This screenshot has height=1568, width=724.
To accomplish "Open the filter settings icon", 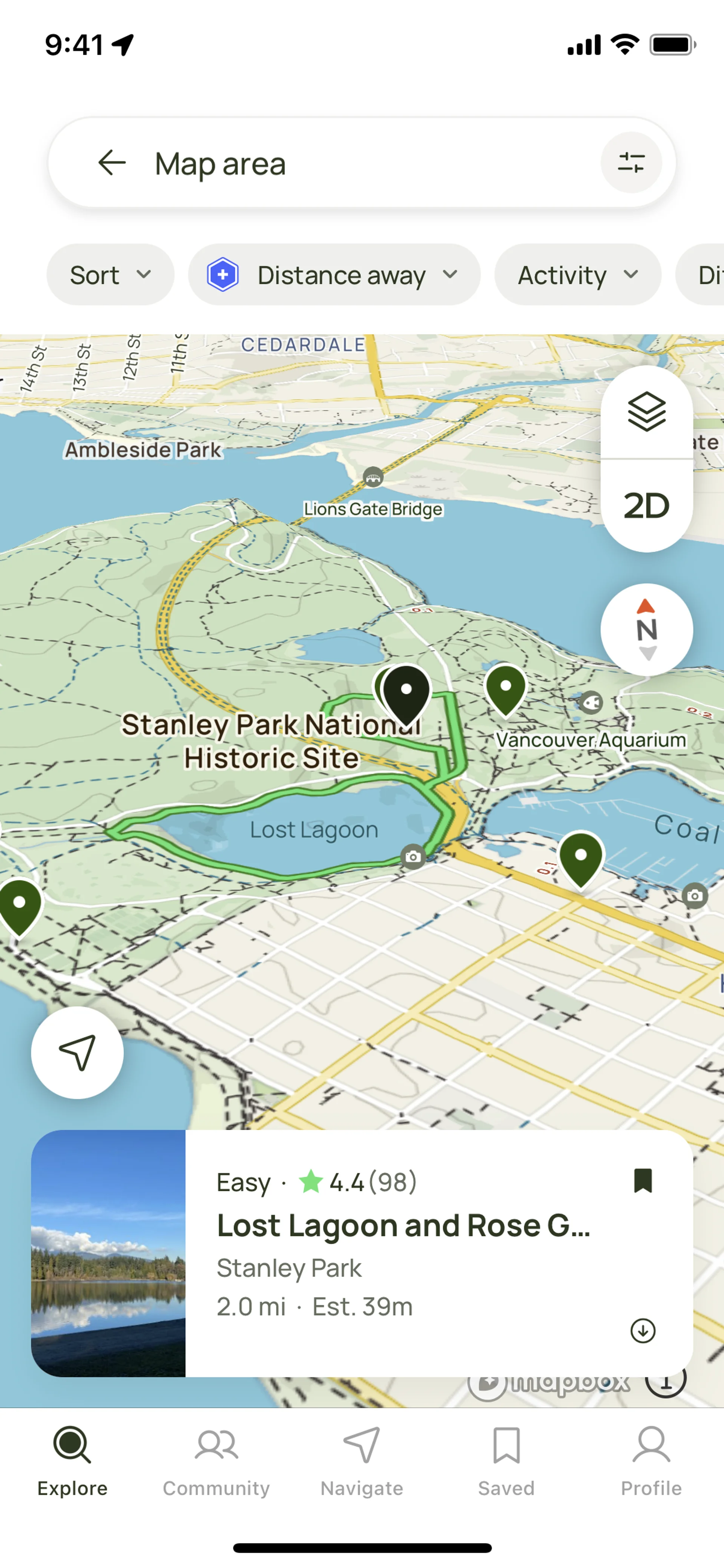I will [631, 163].
